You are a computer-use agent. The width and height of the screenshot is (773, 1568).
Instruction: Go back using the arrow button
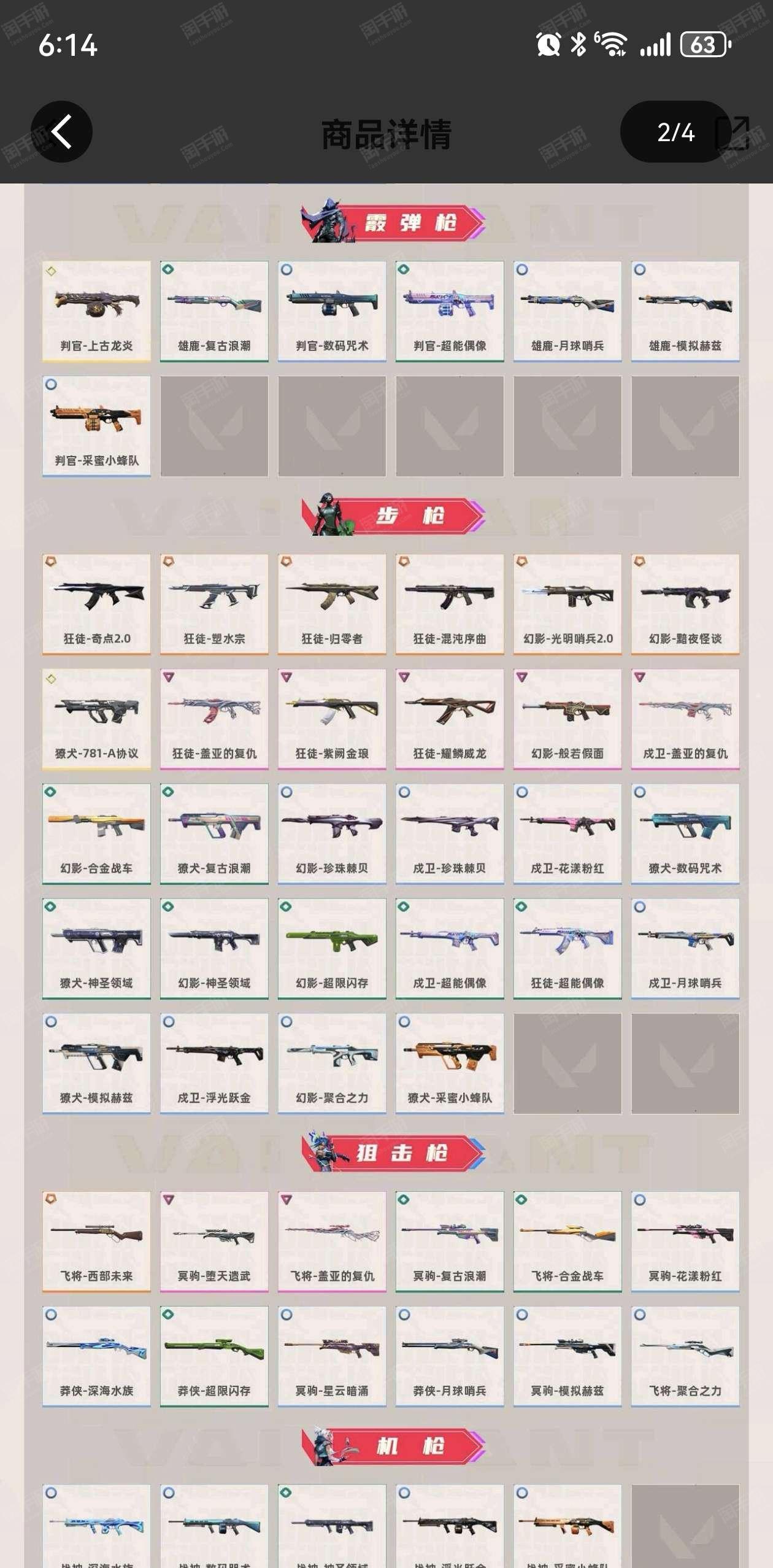click(61, 131)
